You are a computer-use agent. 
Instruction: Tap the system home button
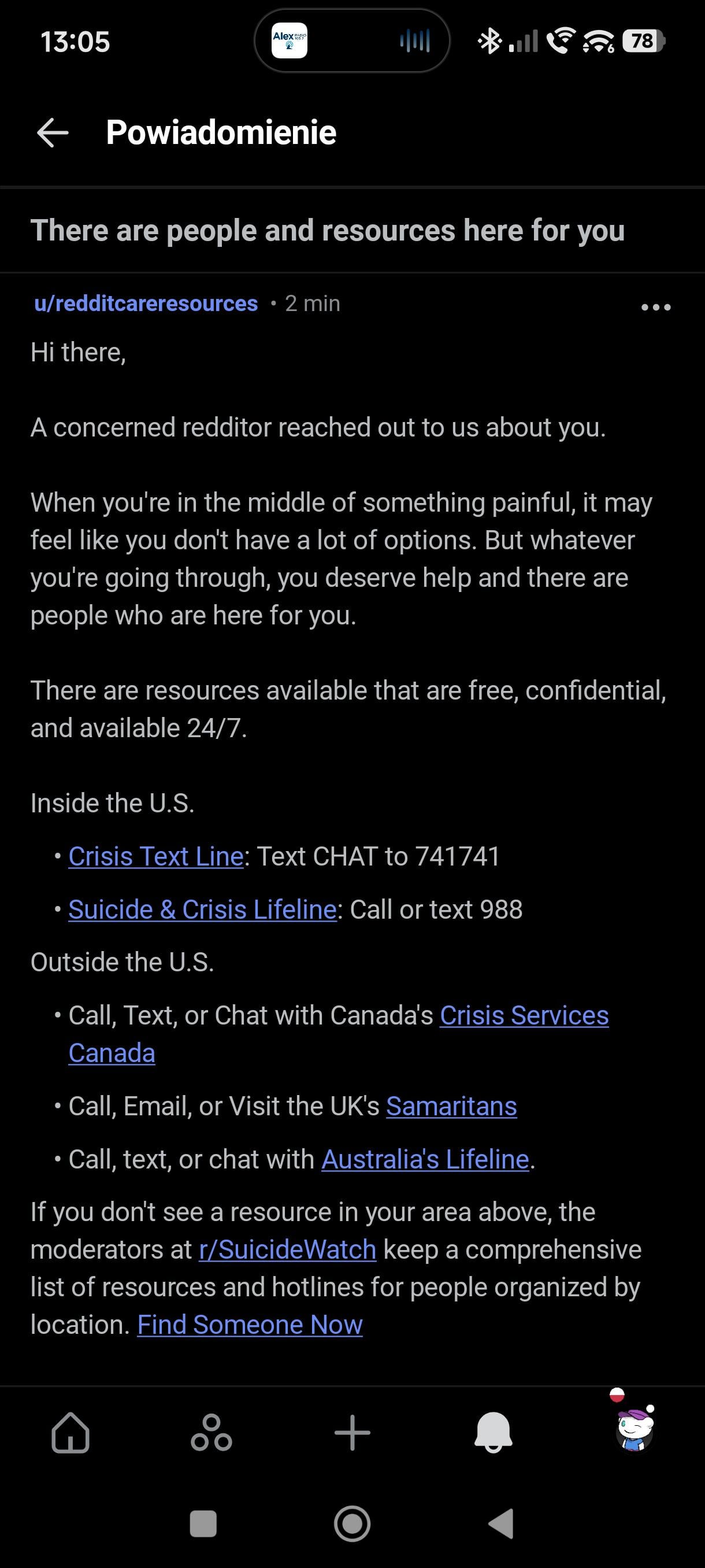352,1523
